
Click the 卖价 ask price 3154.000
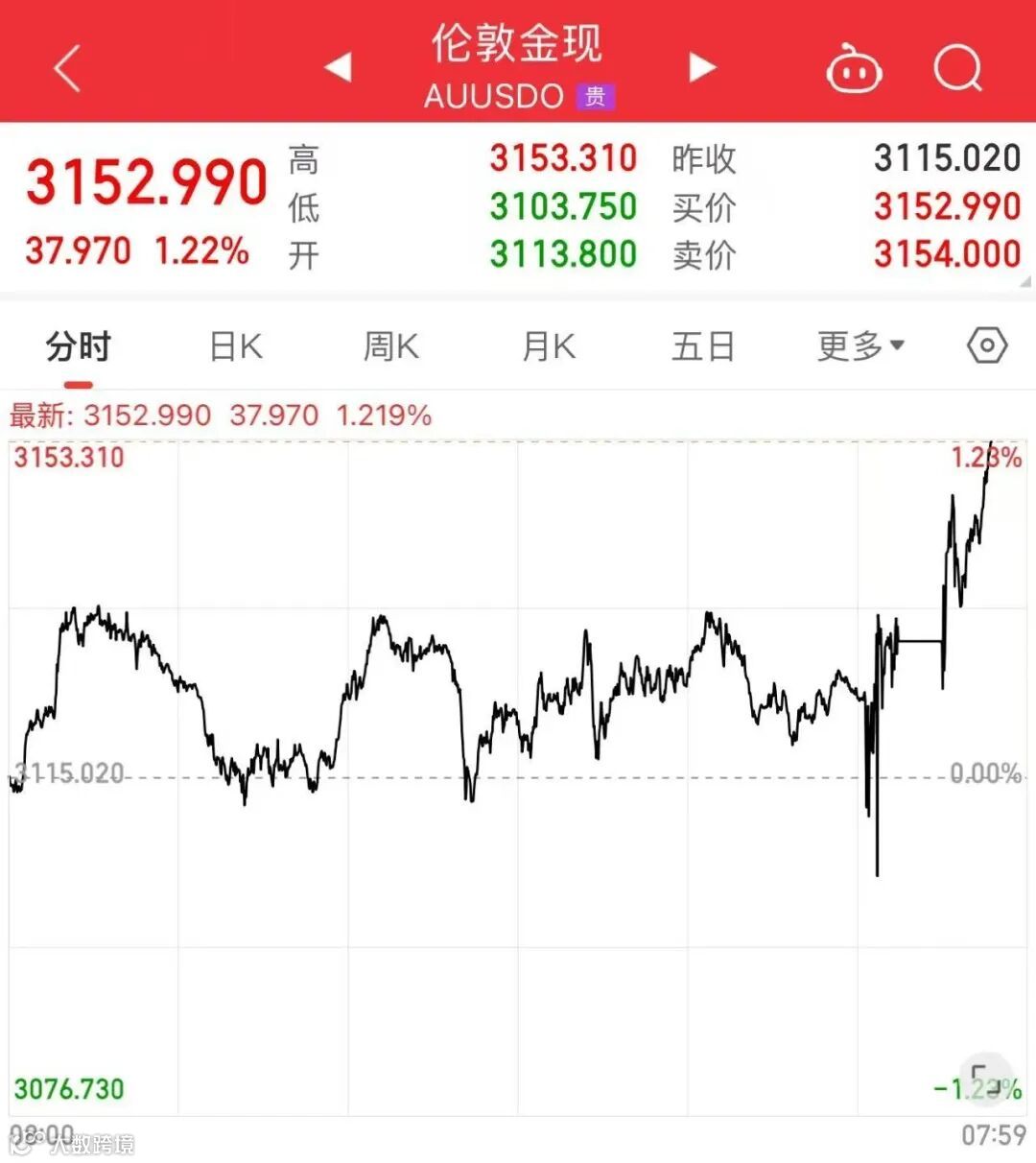coord(946,252)
